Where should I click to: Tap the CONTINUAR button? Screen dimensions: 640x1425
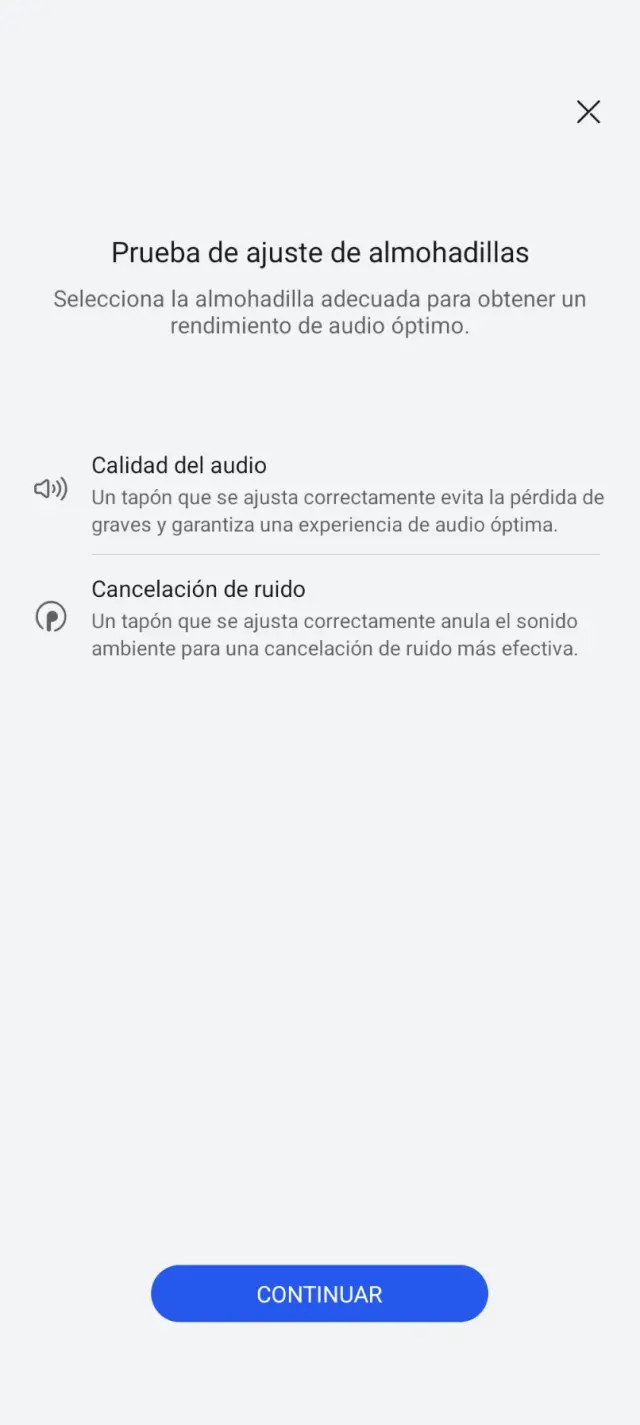(319, 1294)
